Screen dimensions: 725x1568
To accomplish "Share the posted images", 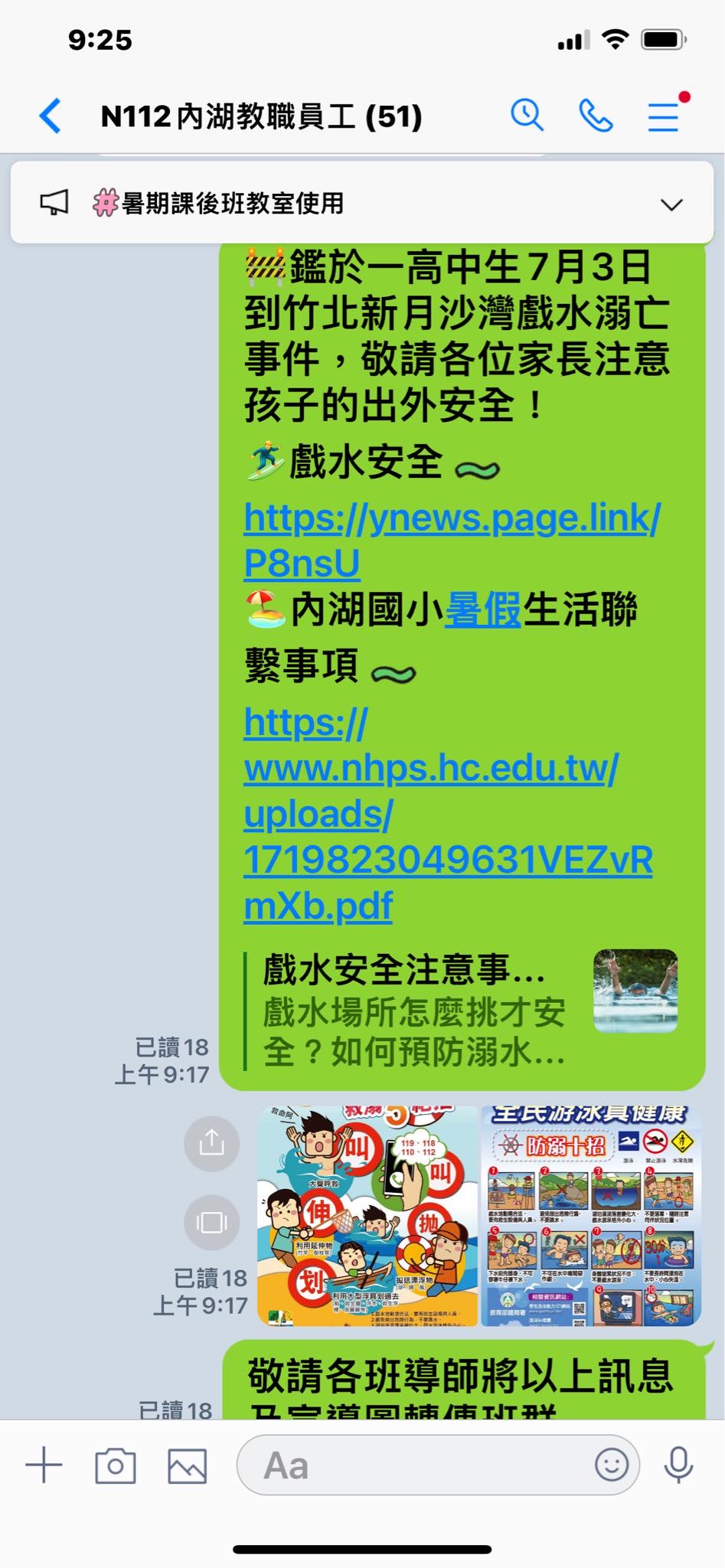I will (211, 1144).
